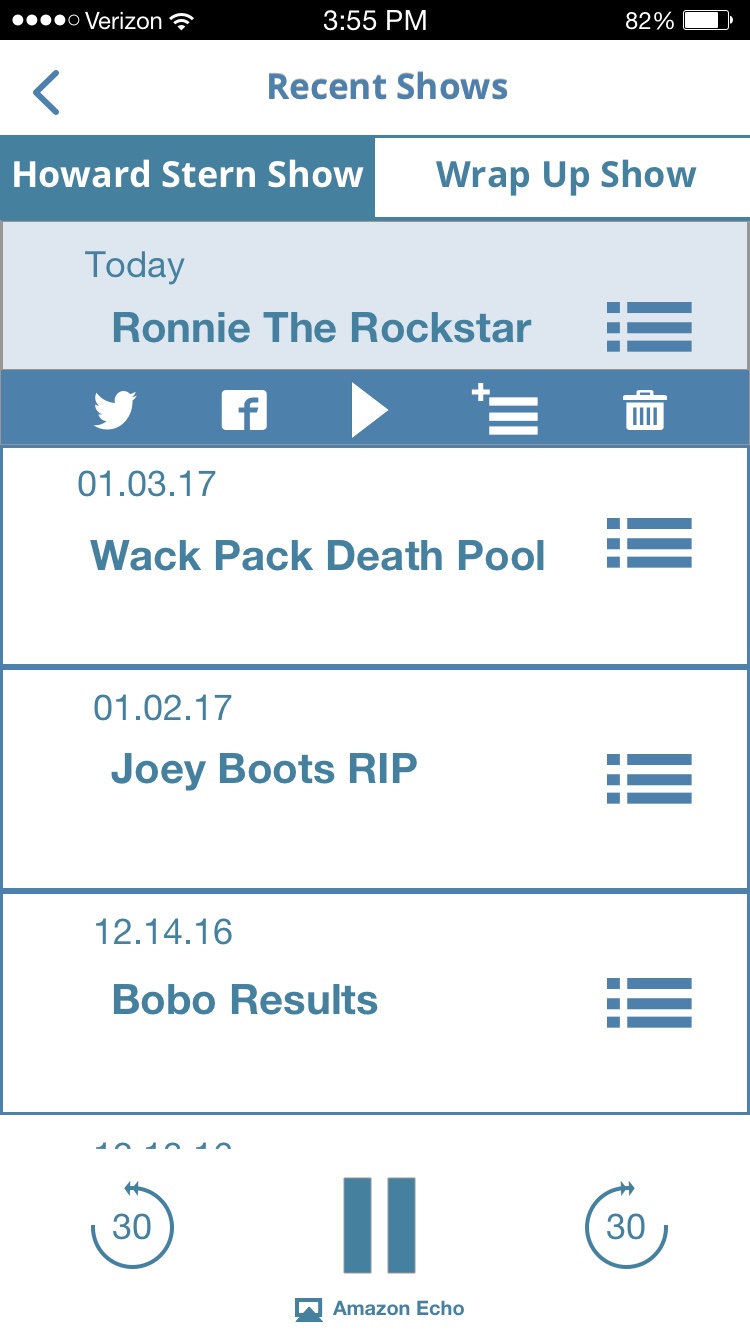Open segment list icon for Bobo Results
Screen dimensions: 750x1334
(649, 1002)
